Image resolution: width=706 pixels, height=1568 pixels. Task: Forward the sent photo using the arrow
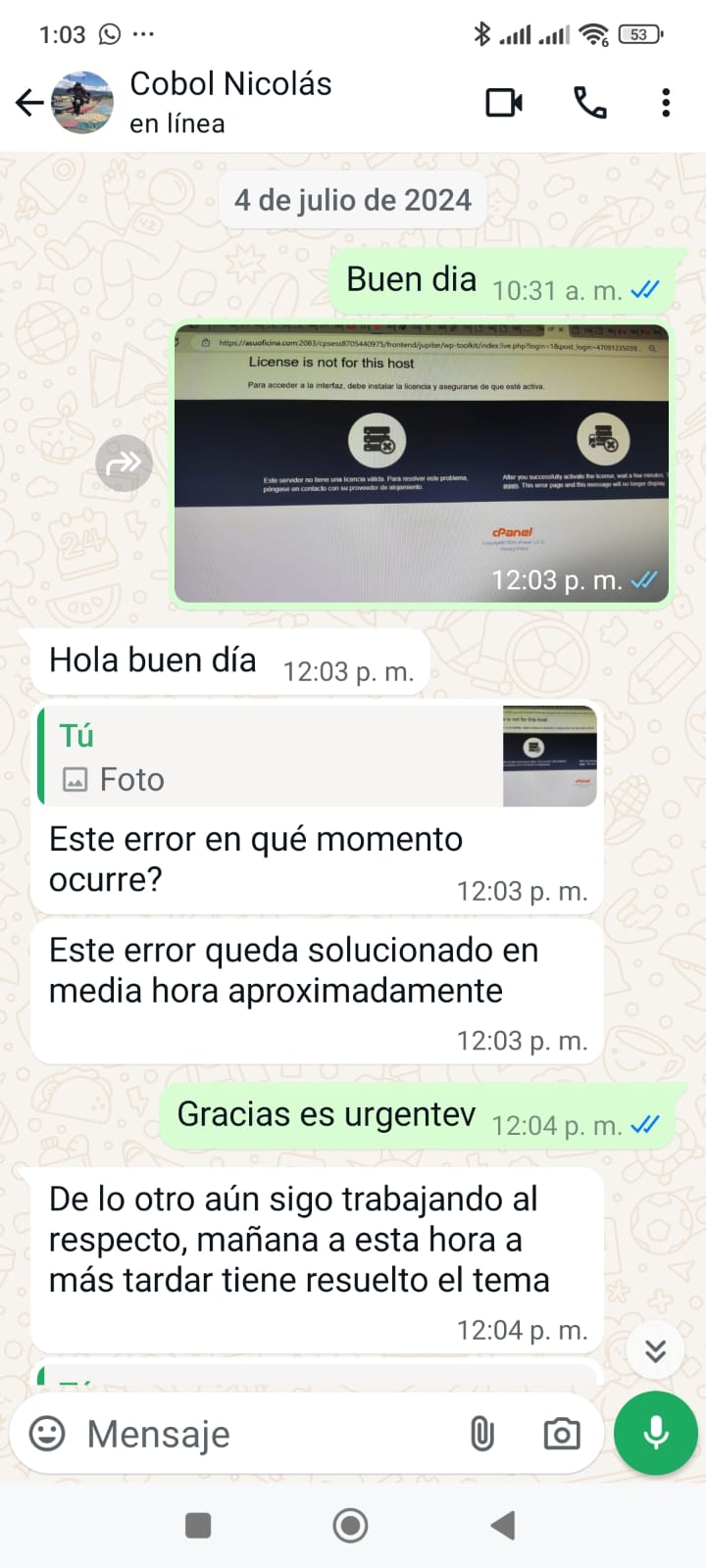point(125,463)
